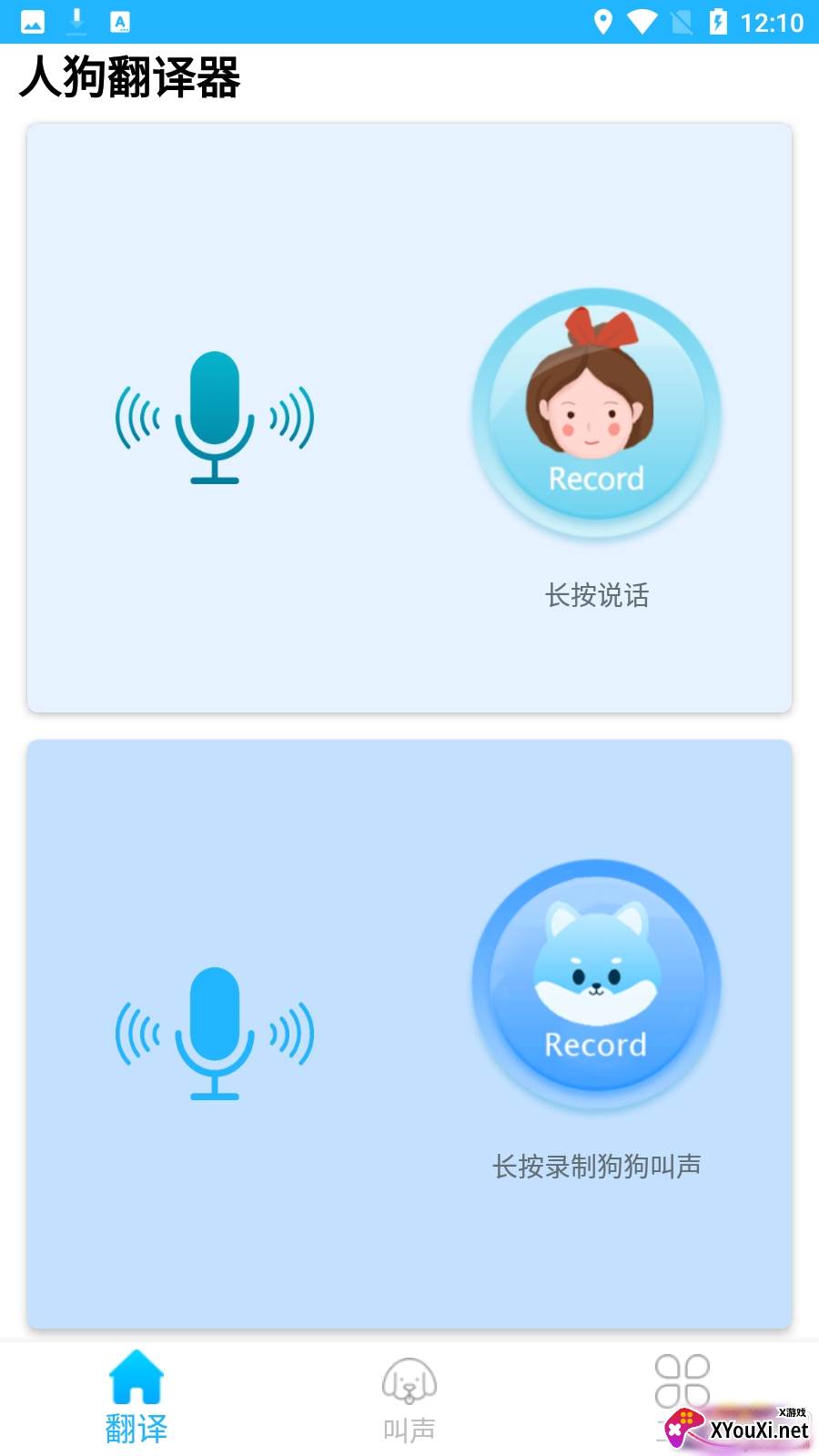Tap the dog Record button
Screen dimensions: 819x1456
coord(596,983)
